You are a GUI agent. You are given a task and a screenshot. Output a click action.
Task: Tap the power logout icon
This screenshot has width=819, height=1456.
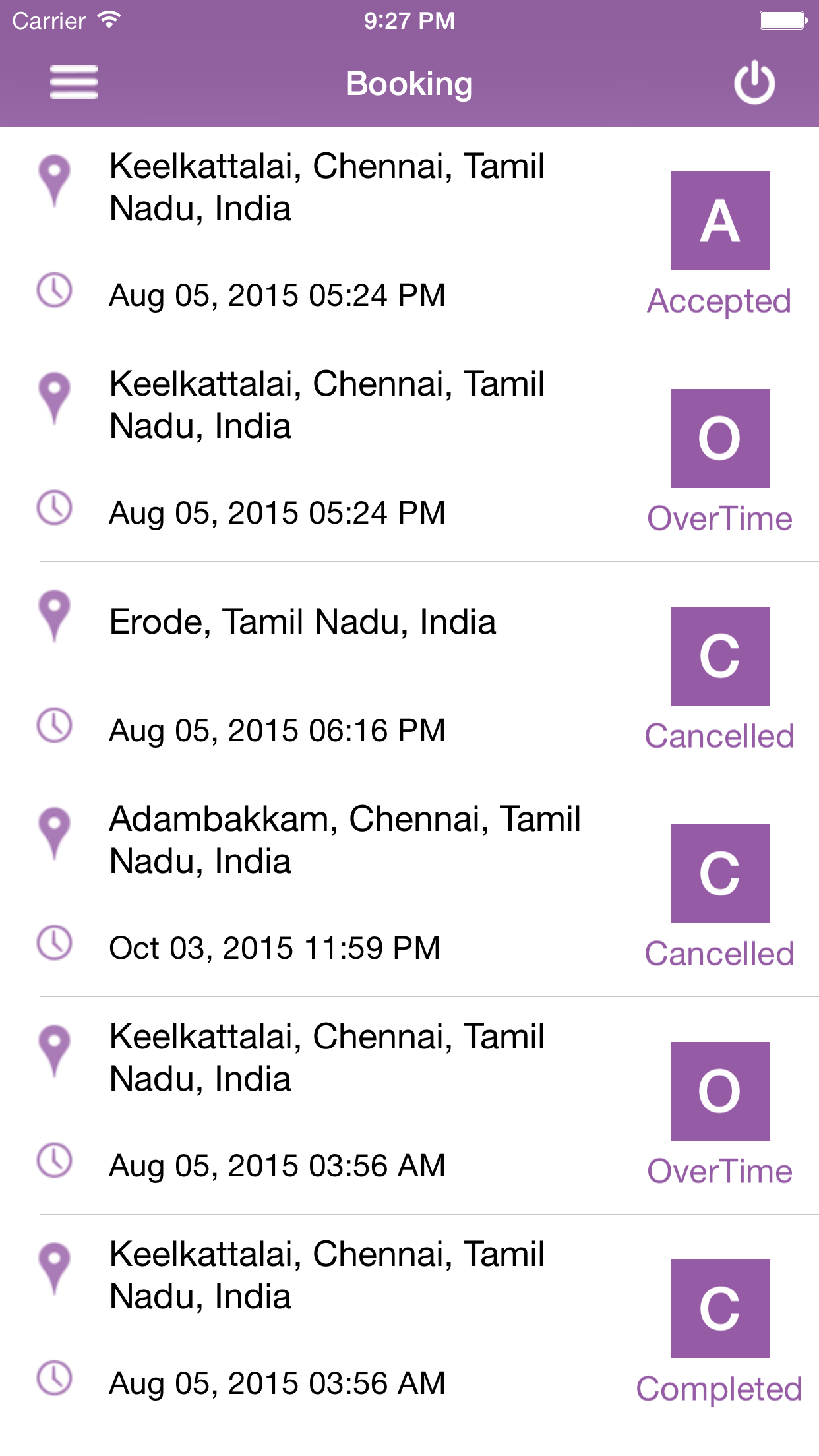pos(754,82)
